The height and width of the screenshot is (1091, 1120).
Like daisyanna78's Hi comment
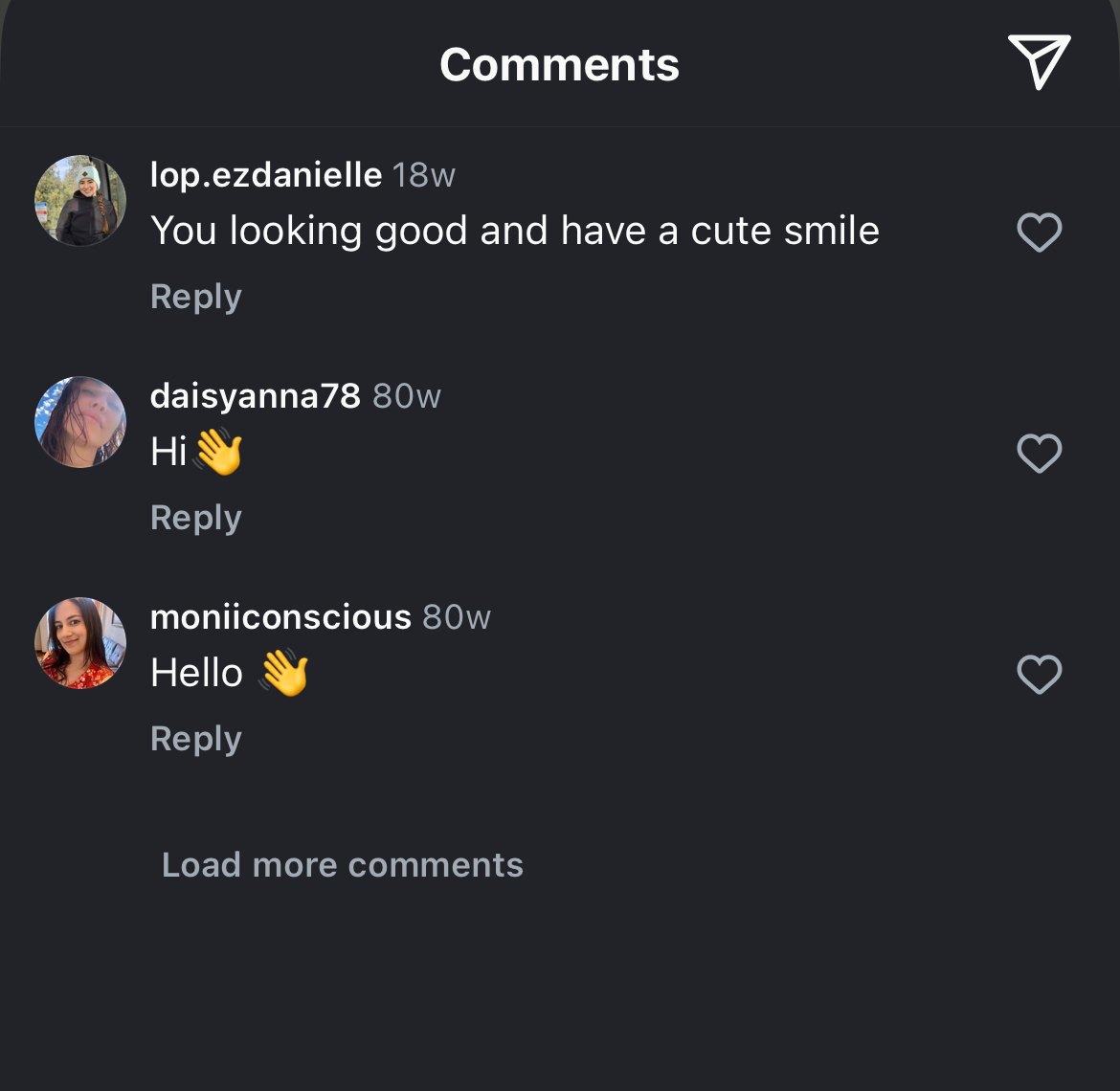1039,454
